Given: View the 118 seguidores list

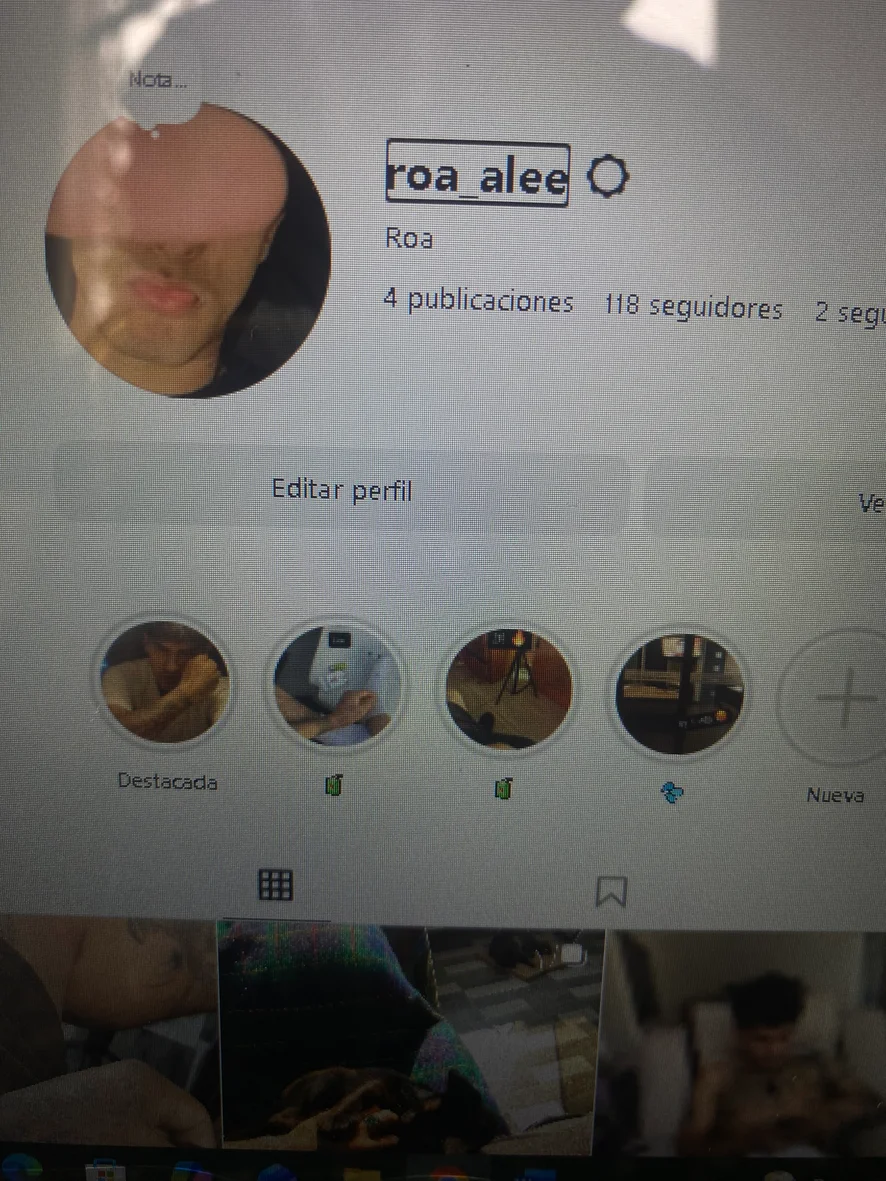Looking at the screenshot, I should click(x=692, y=307).
